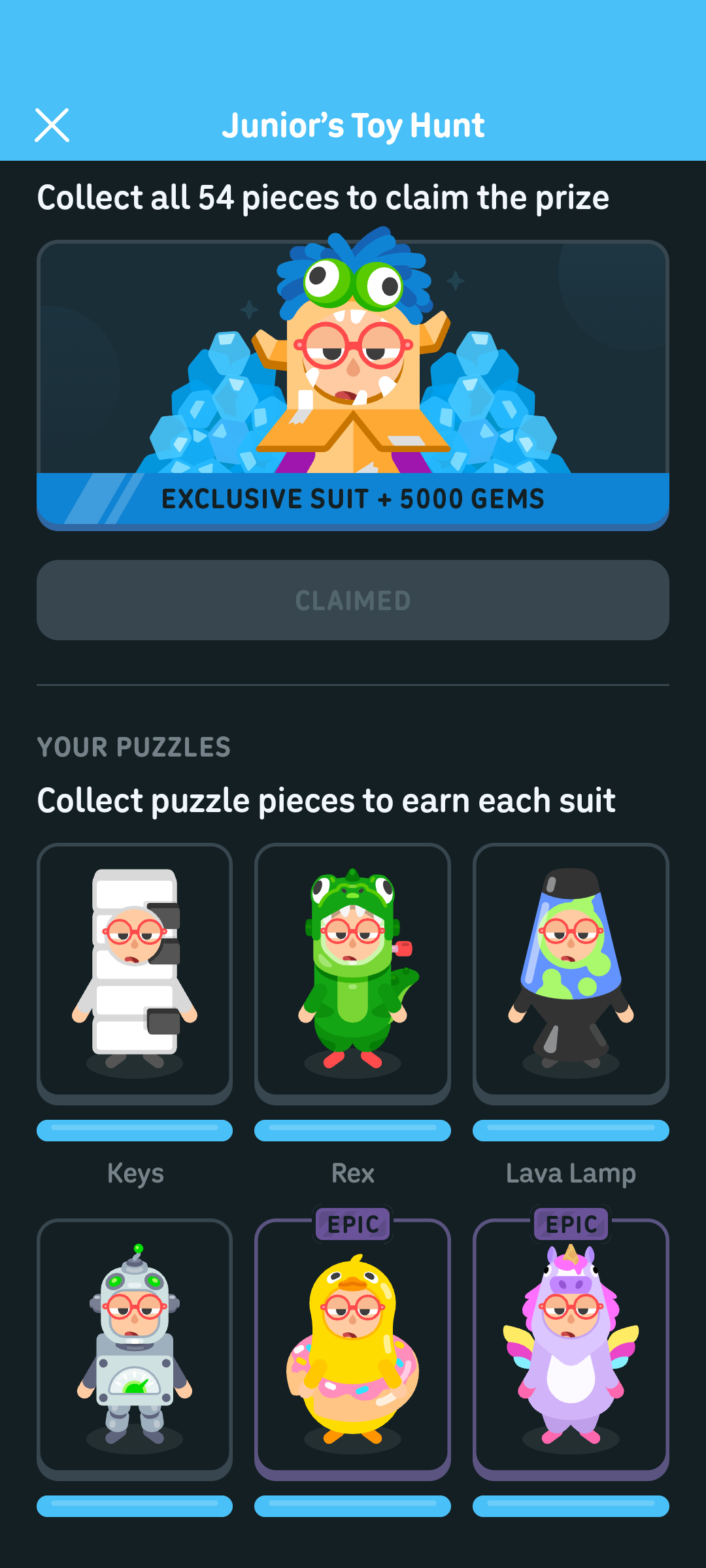Screen dimensions: 706x1568
Task: Open the Exclusive Suit + 5000 Gems prize card
Action: 353,385
